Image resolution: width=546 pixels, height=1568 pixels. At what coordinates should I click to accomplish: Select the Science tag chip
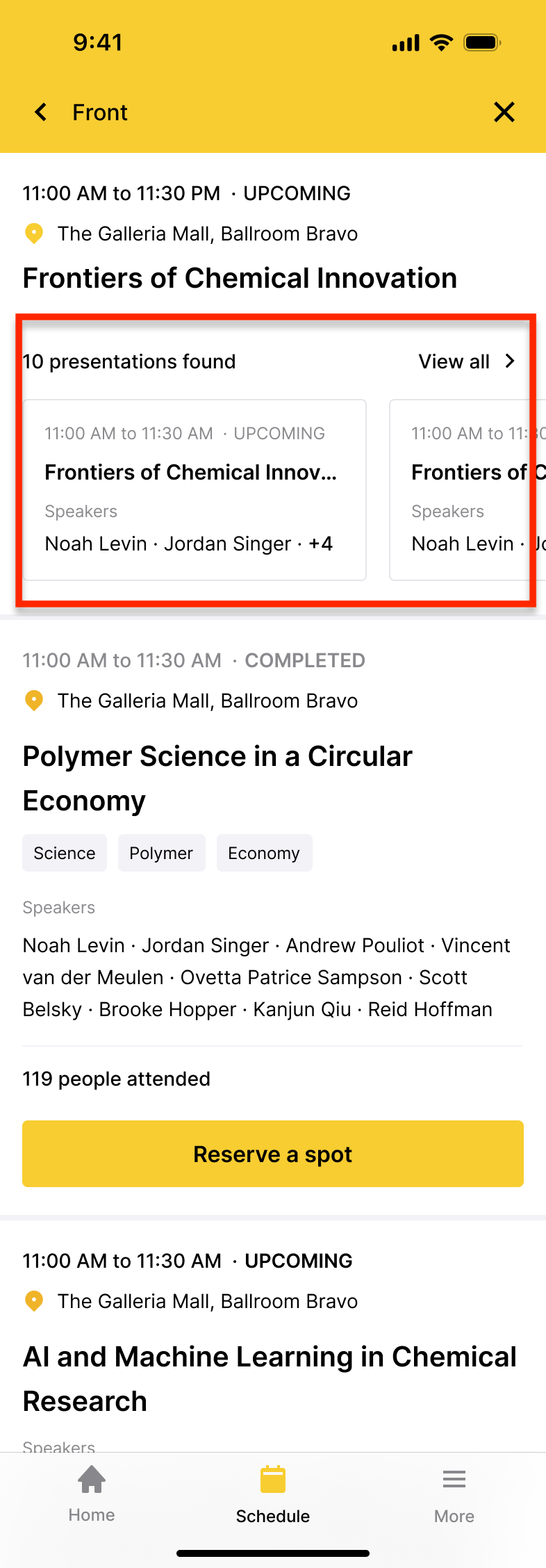tap(65, 853)
